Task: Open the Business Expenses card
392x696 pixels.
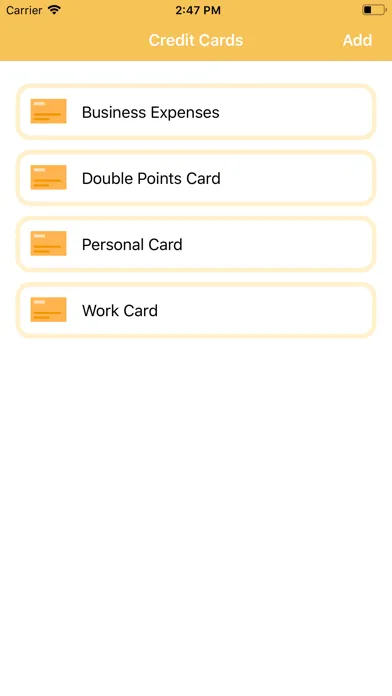Action: [196, 112]
